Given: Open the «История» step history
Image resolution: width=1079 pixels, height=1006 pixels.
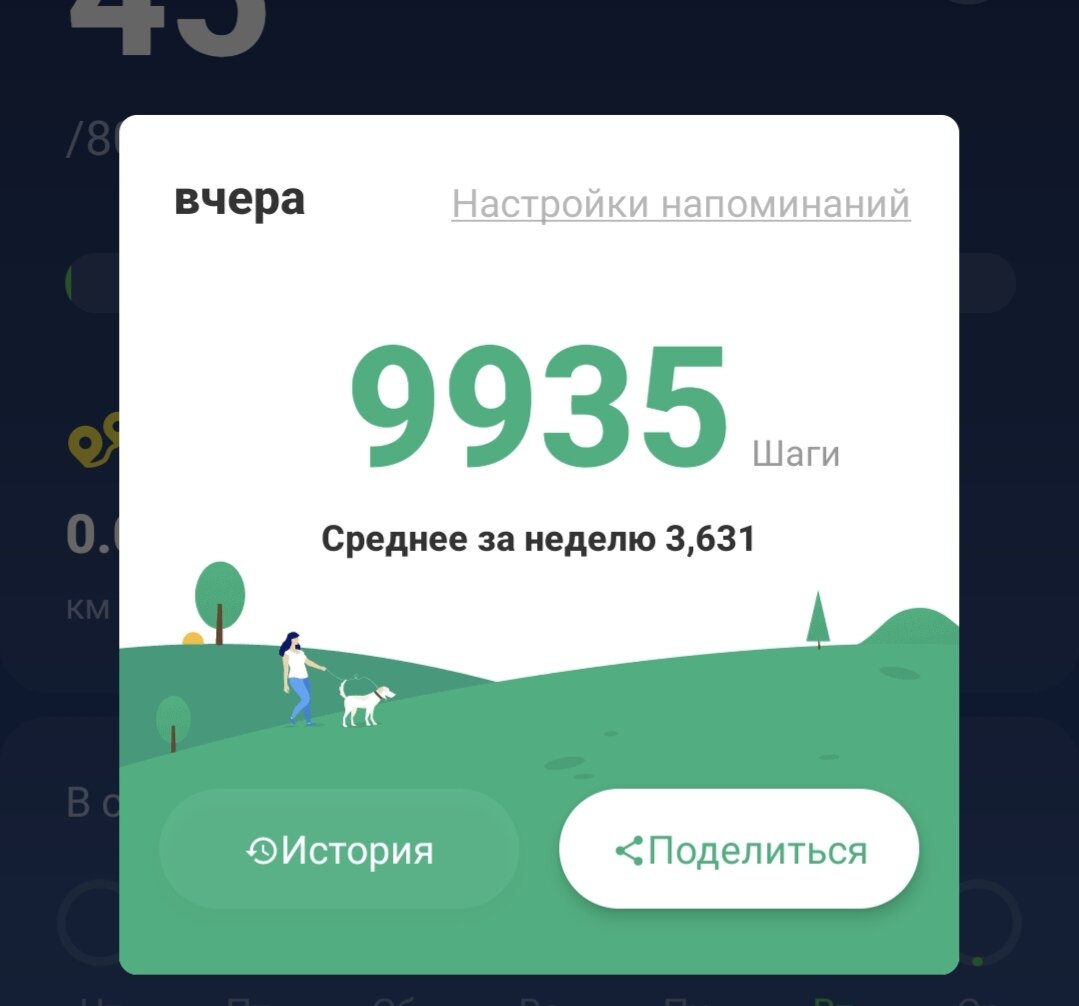Looking at the screenshot, I should (339, 850).
